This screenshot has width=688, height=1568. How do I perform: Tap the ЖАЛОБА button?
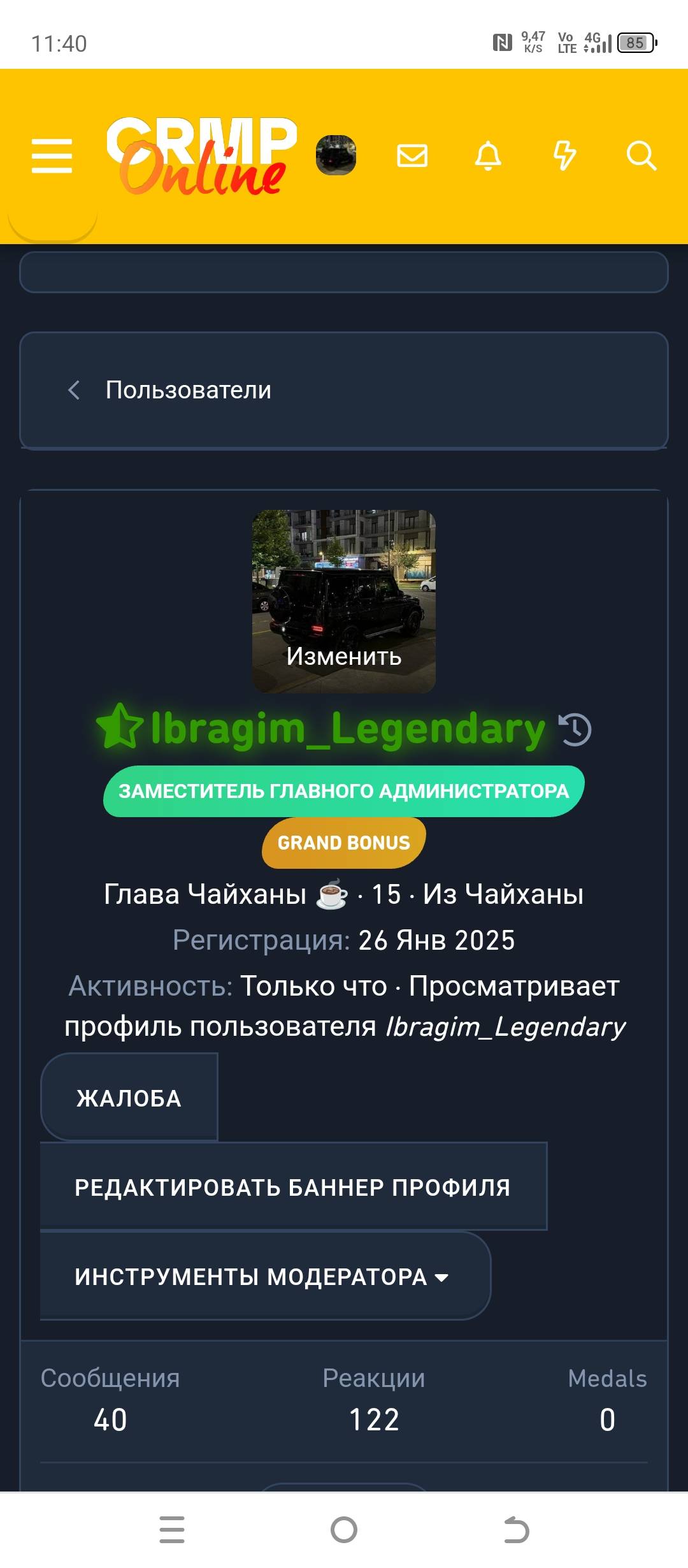(x=129, y=1098)
